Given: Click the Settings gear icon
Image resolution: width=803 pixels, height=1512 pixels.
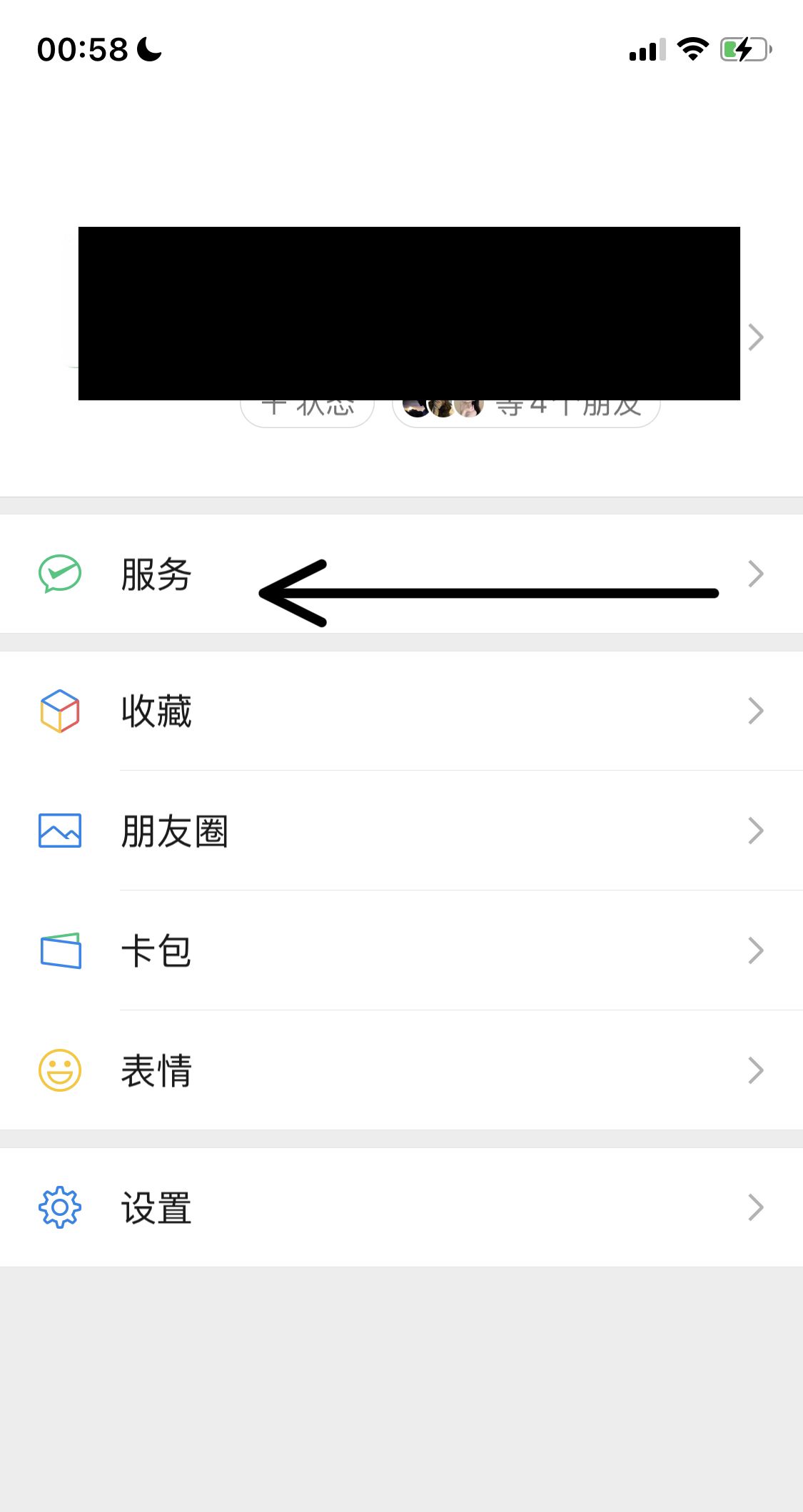Looking at the screenshot, I should coord(61,1207).
